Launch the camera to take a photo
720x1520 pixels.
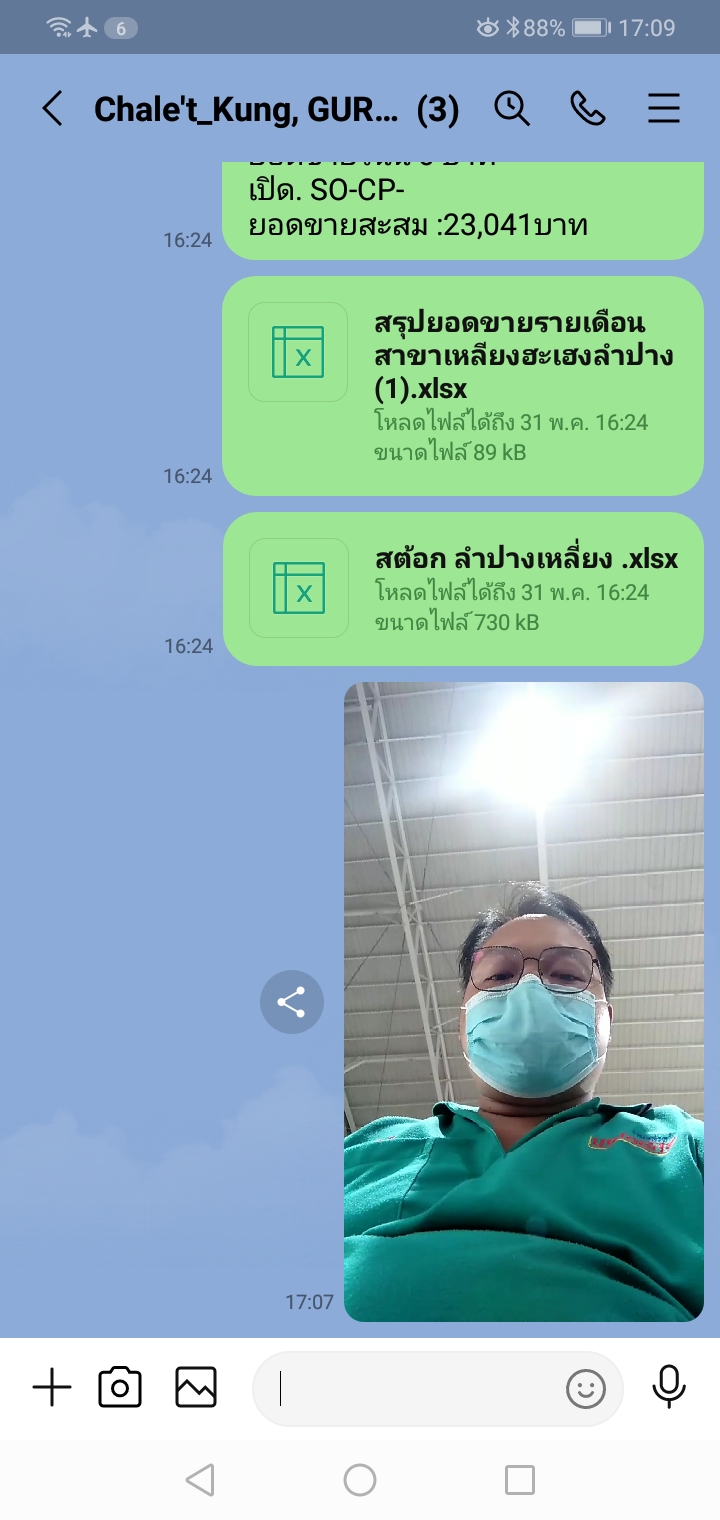click(x=120, y=1388)
